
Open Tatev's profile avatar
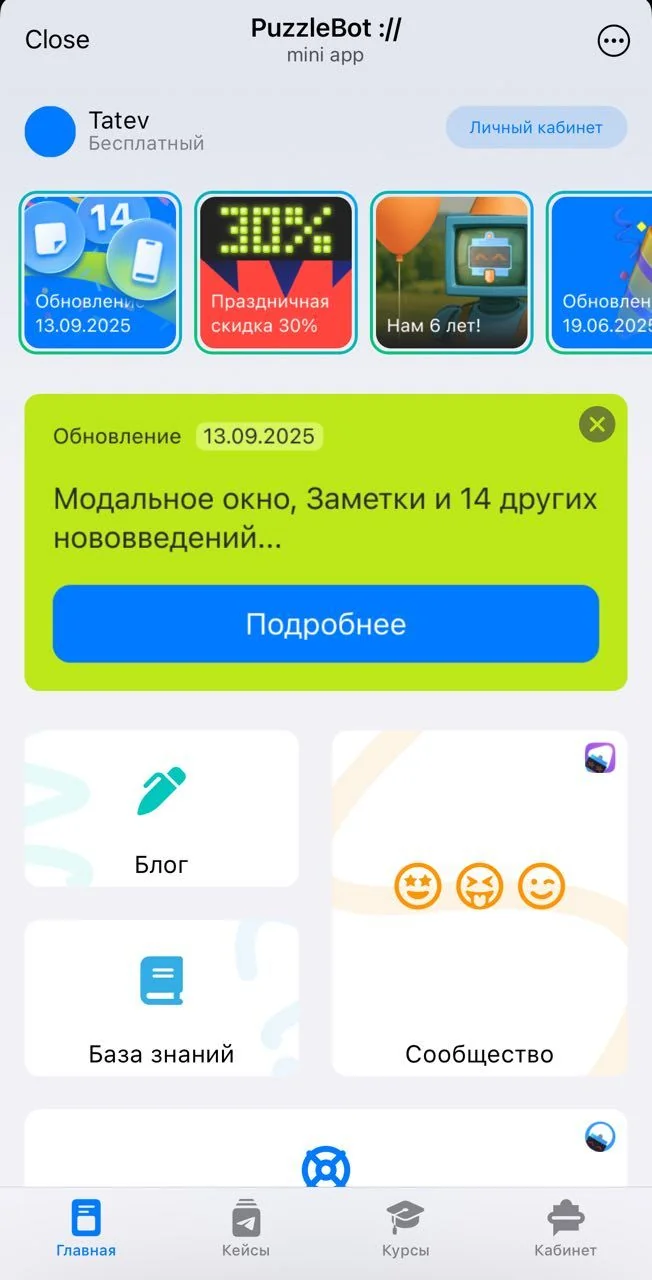pos(50,132)
